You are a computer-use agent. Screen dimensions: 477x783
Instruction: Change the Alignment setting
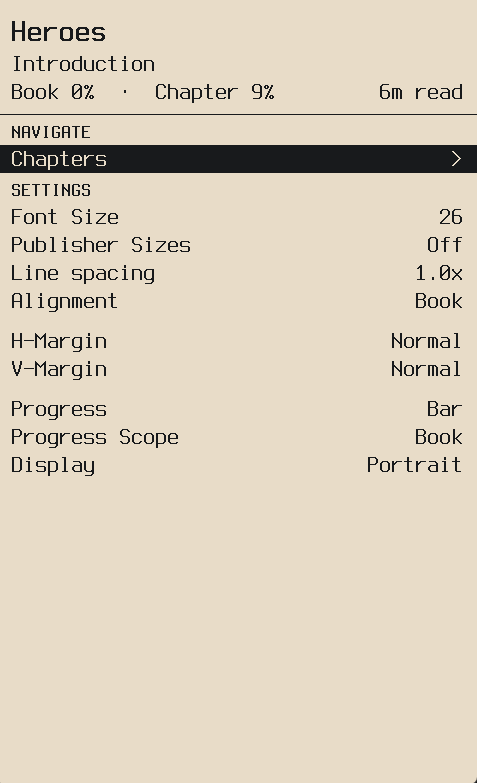point(238,301)
